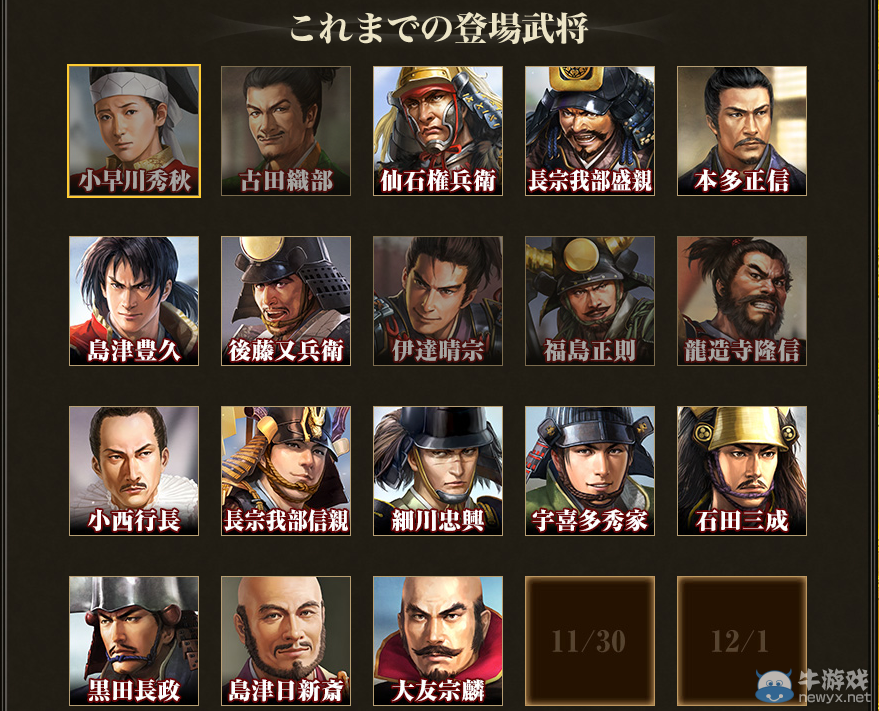Select the 小早川秀秋 portrait
Image resolution: width=879 pixels, height=711 pixels.
134,130
